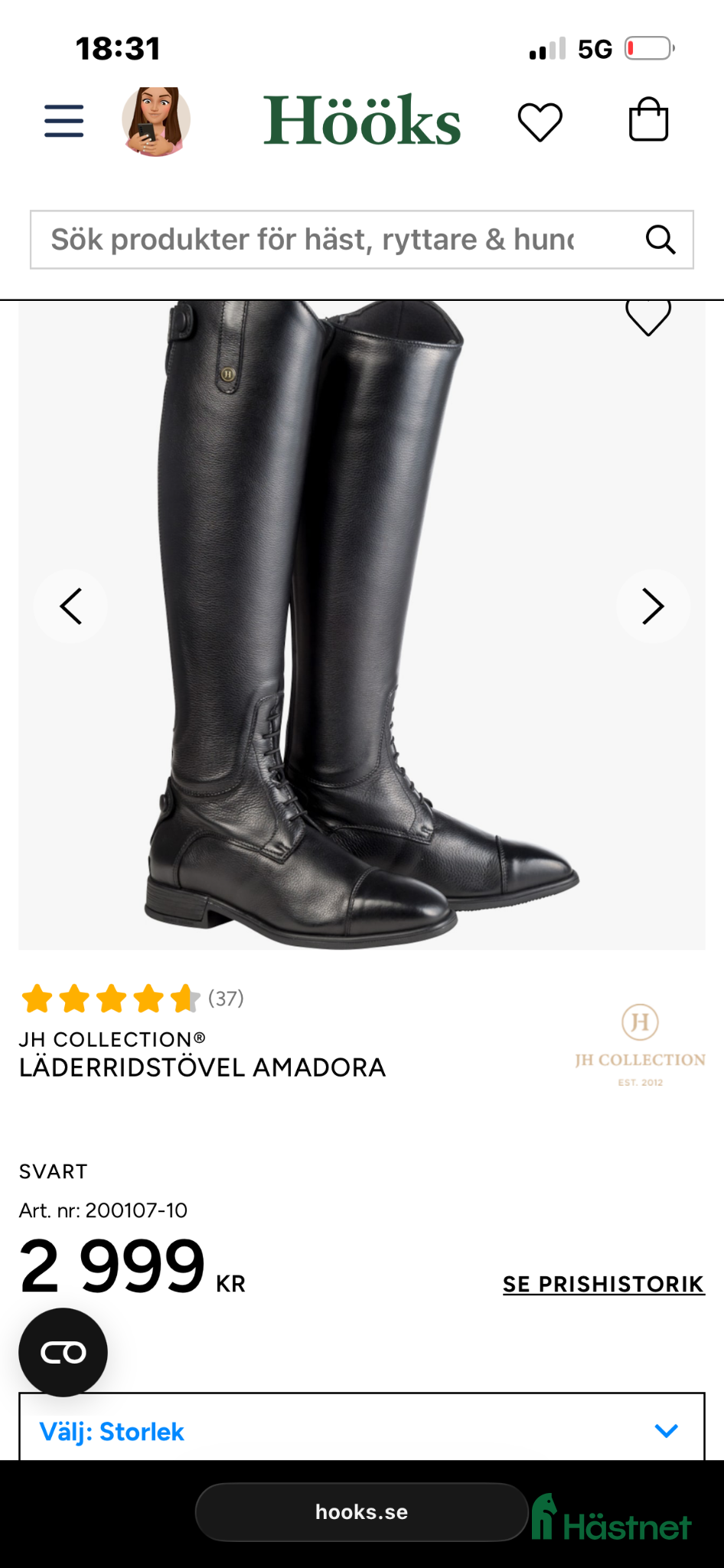The image size is (724, 1568).
Task: Open the shopping bag
Action: point(648,120)
